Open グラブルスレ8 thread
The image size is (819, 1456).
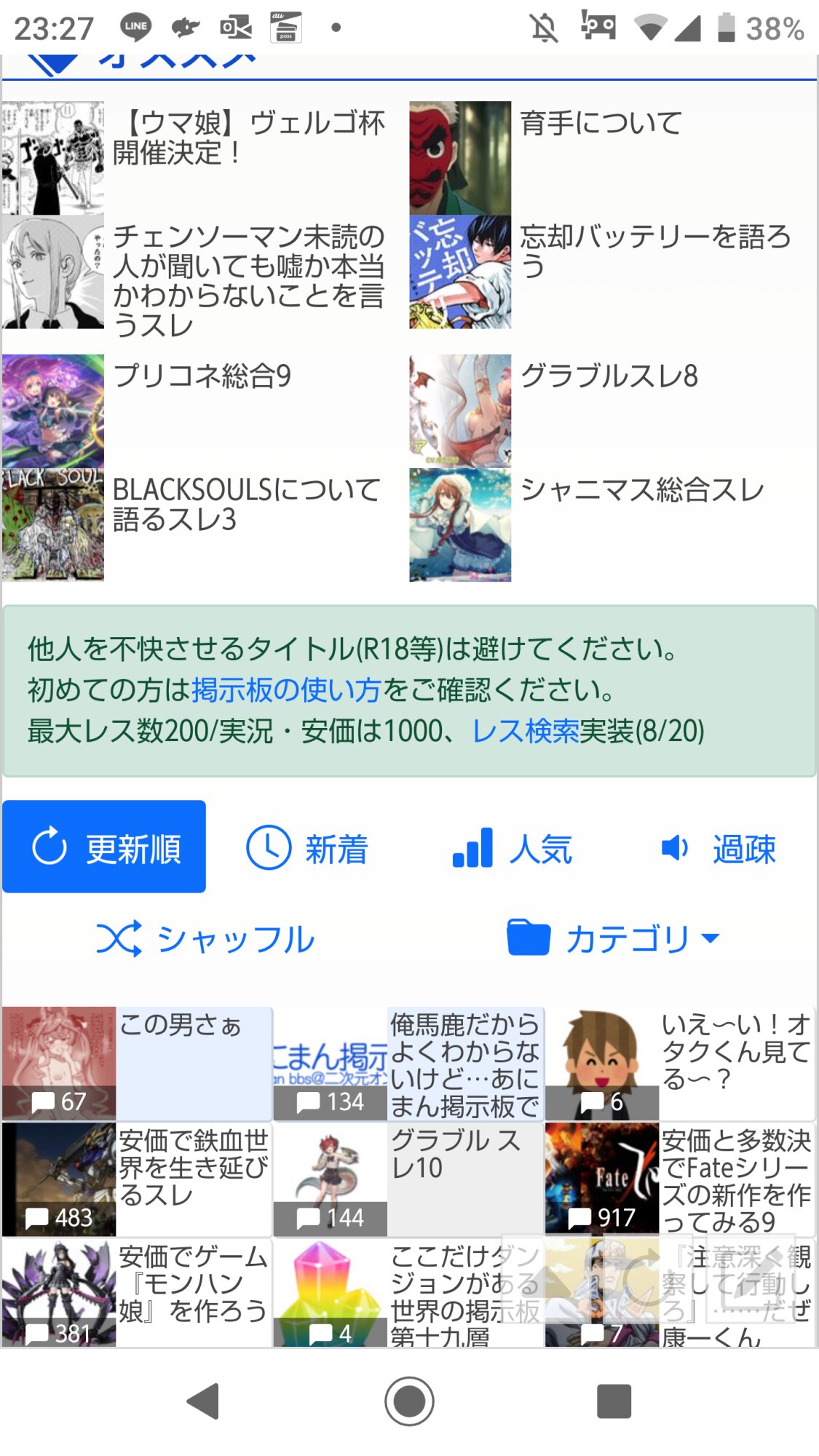point(609,376)
